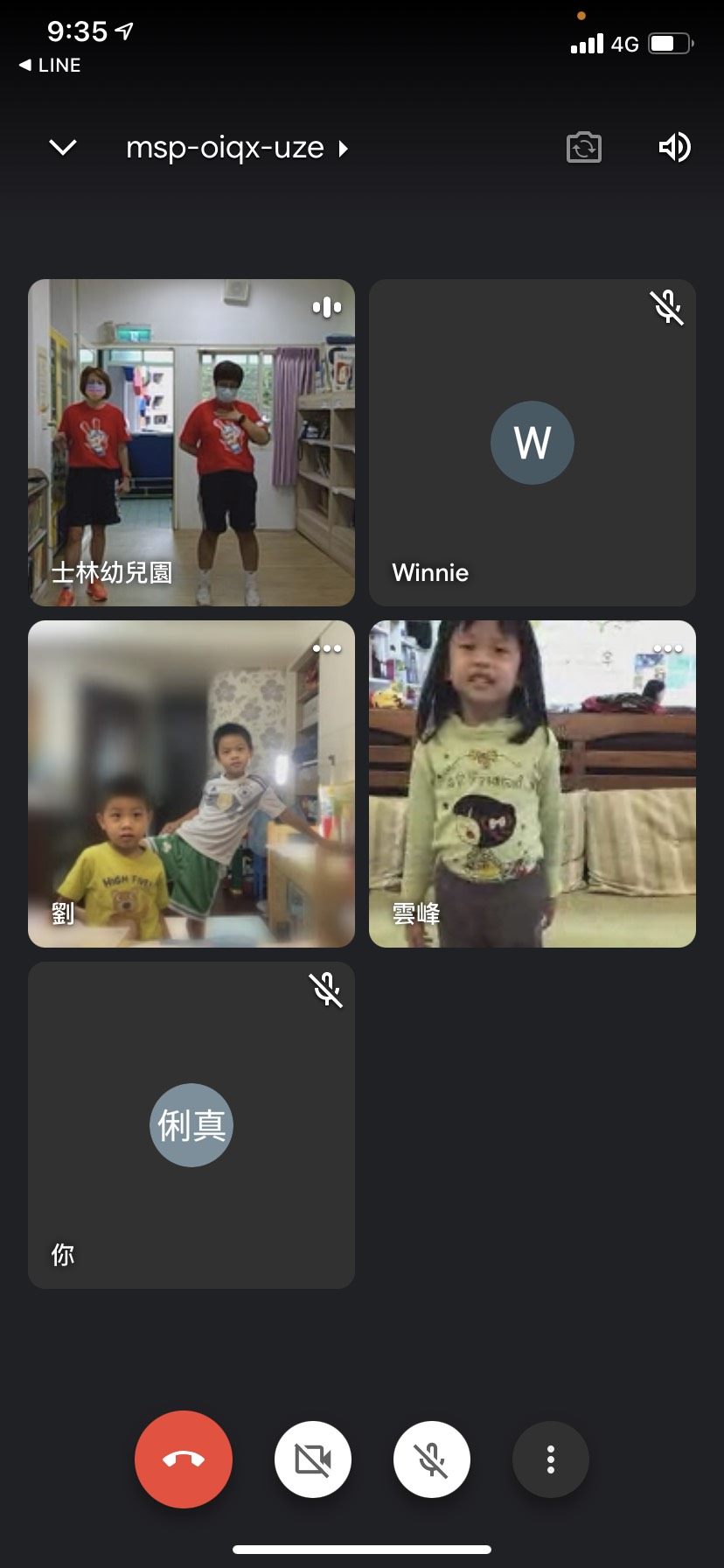This screenshot has width=724, height=1568.
Task: Open the 士林幼兒園 video tile
Action: pos(191,443)
